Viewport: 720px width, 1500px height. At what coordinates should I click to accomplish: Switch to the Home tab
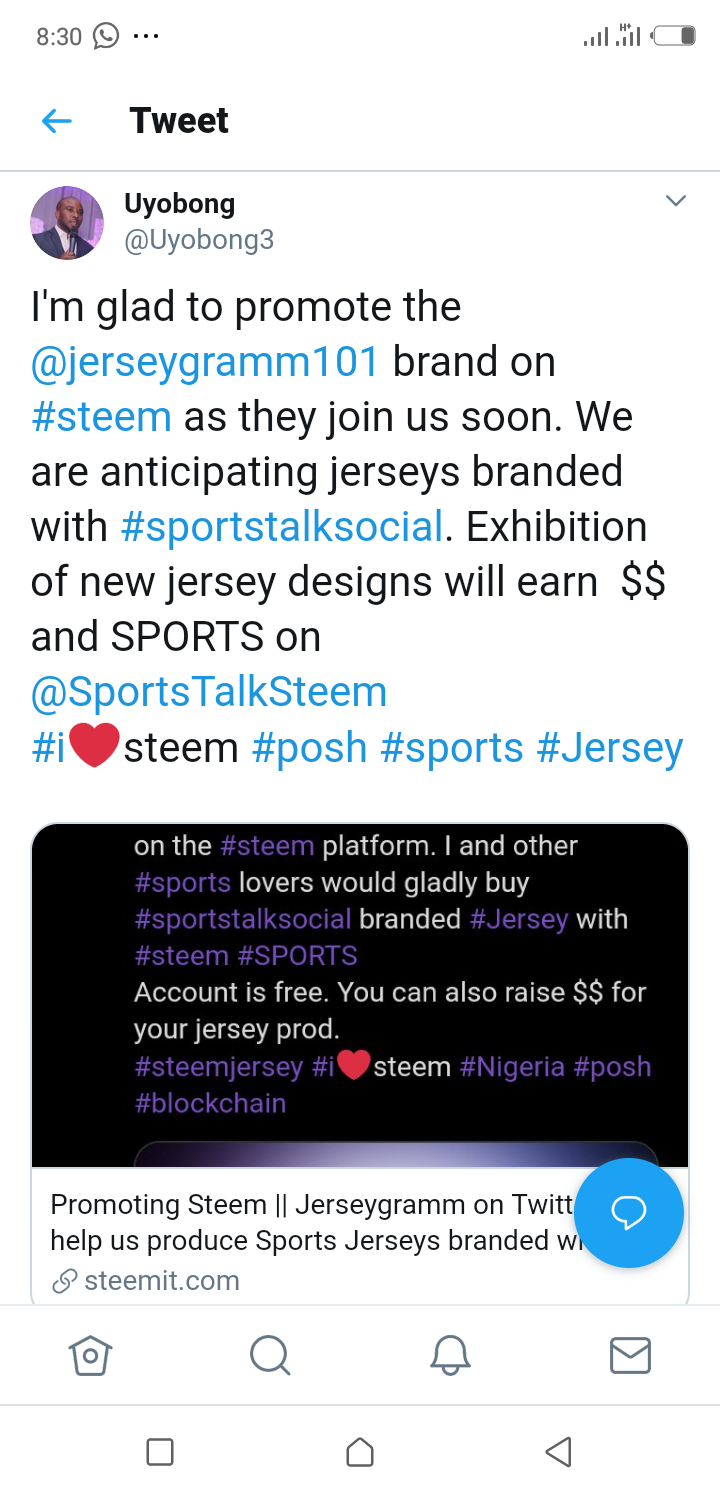click(90, 1356)
